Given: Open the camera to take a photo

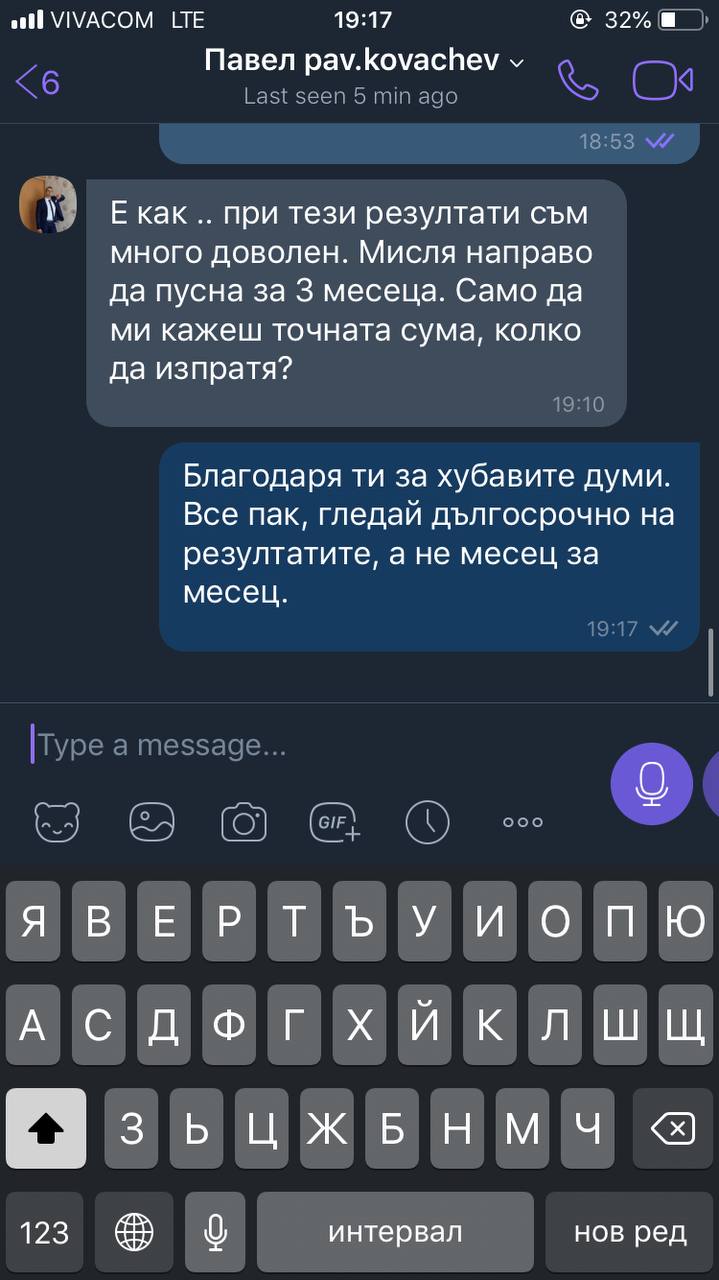Looking at the screenshot, I should coord(243,822).
